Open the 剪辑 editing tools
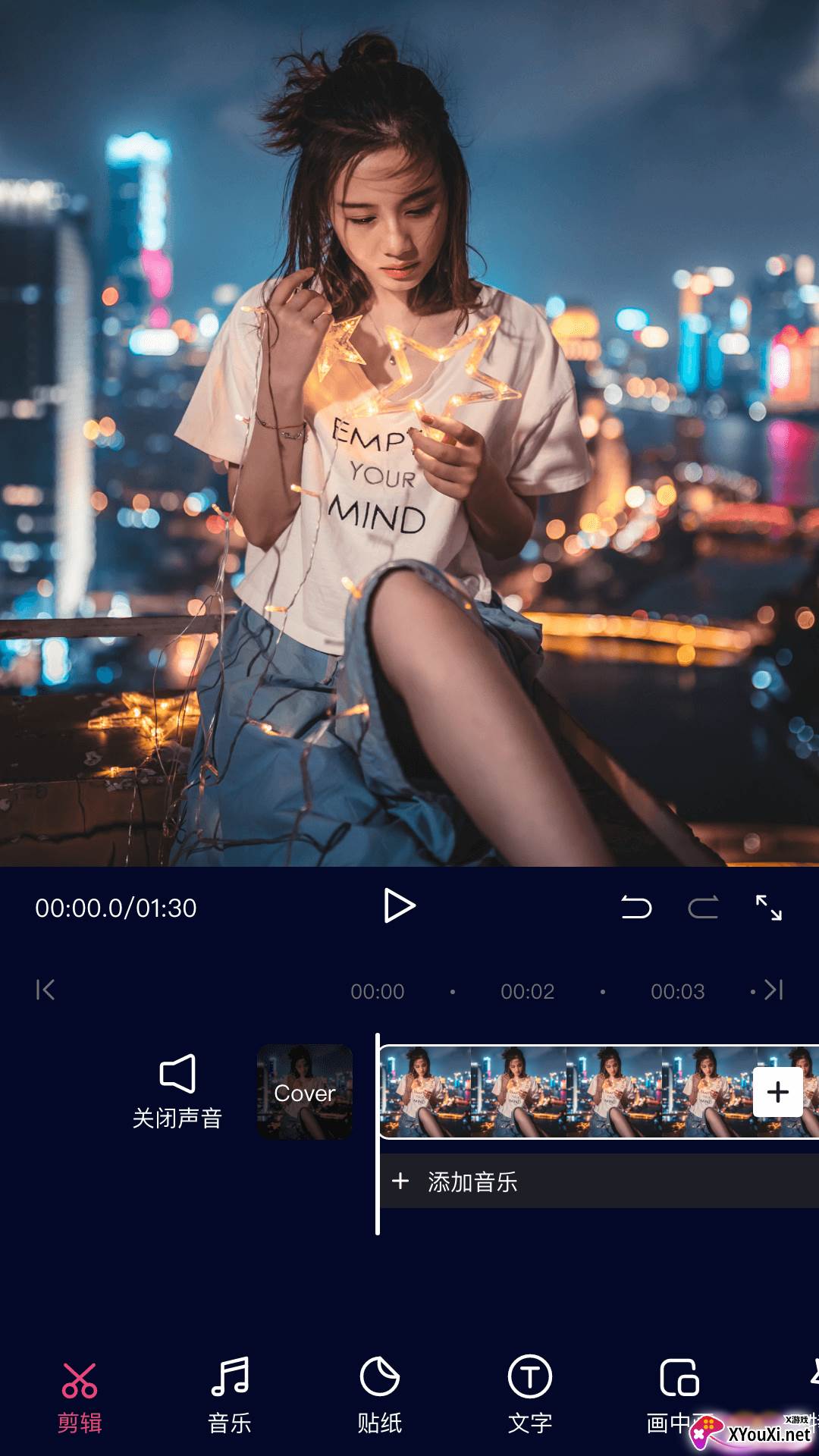The height and width of the screenshot is (1456, 819). point(80,1395)
